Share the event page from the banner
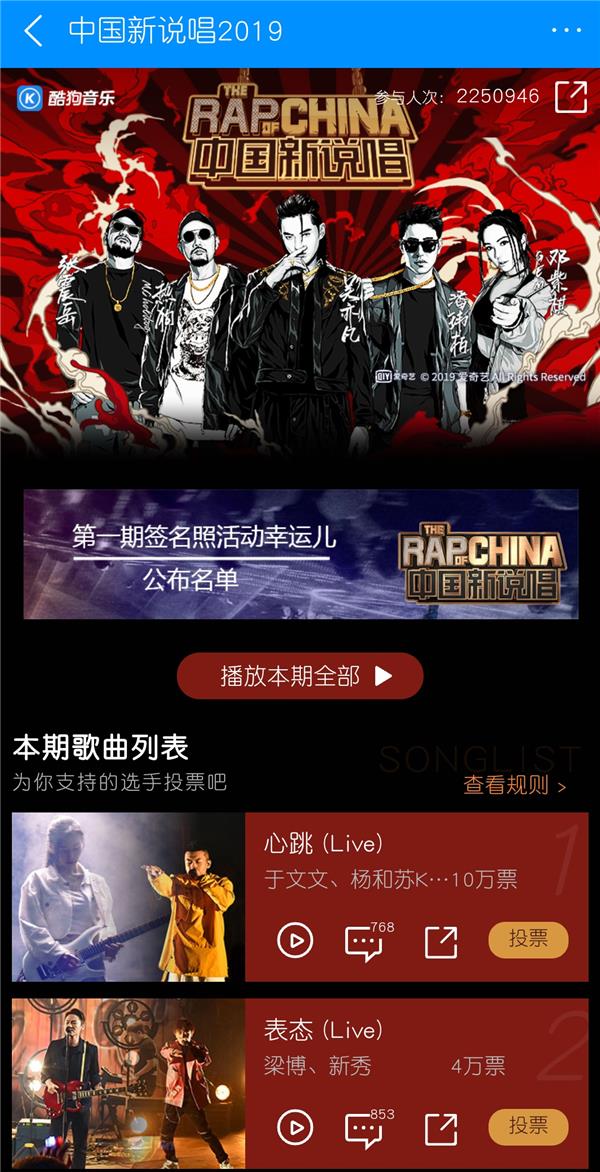This screenshot has height=1172, width=600. pyautogui.click(x=571, y=97)
